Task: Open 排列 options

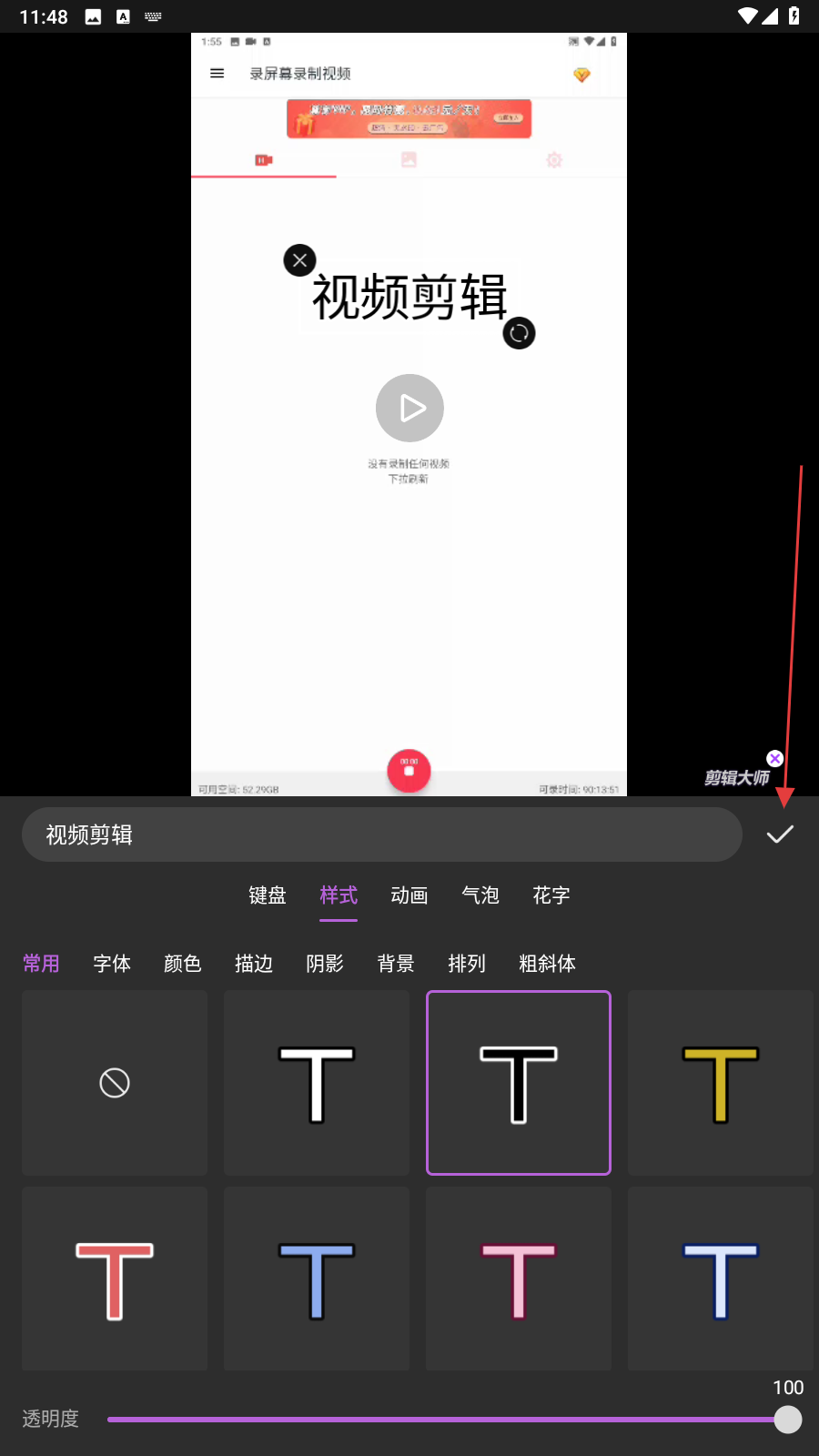Action: [467, 964]
